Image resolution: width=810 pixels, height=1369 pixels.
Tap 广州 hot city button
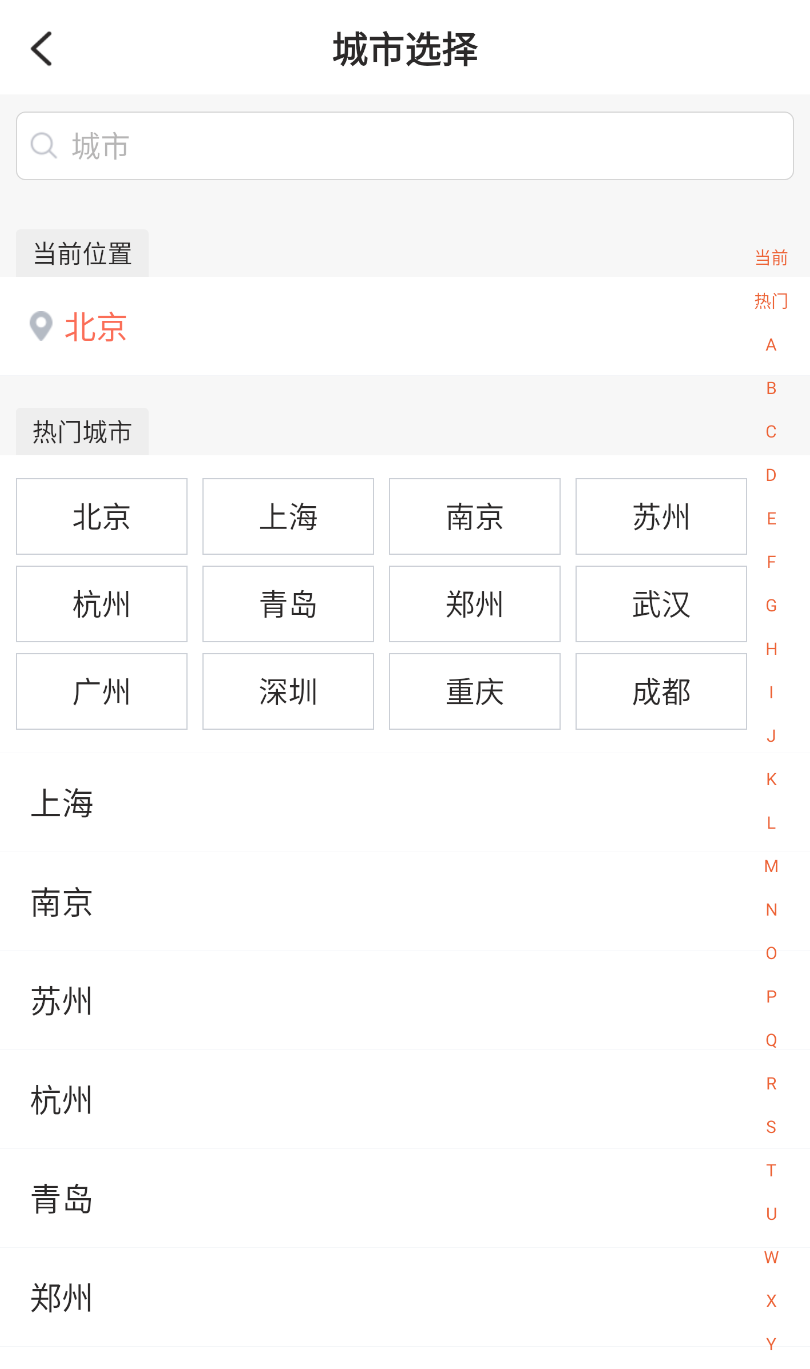[x=102, y=691]
